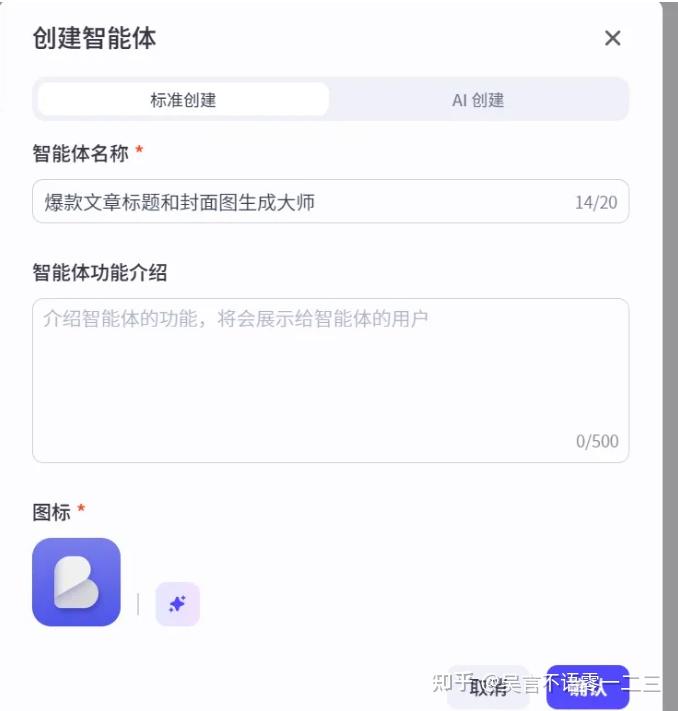678x711 pixels.
Task: Switch to the 标准创建 tab
Action: coord(183,100)
